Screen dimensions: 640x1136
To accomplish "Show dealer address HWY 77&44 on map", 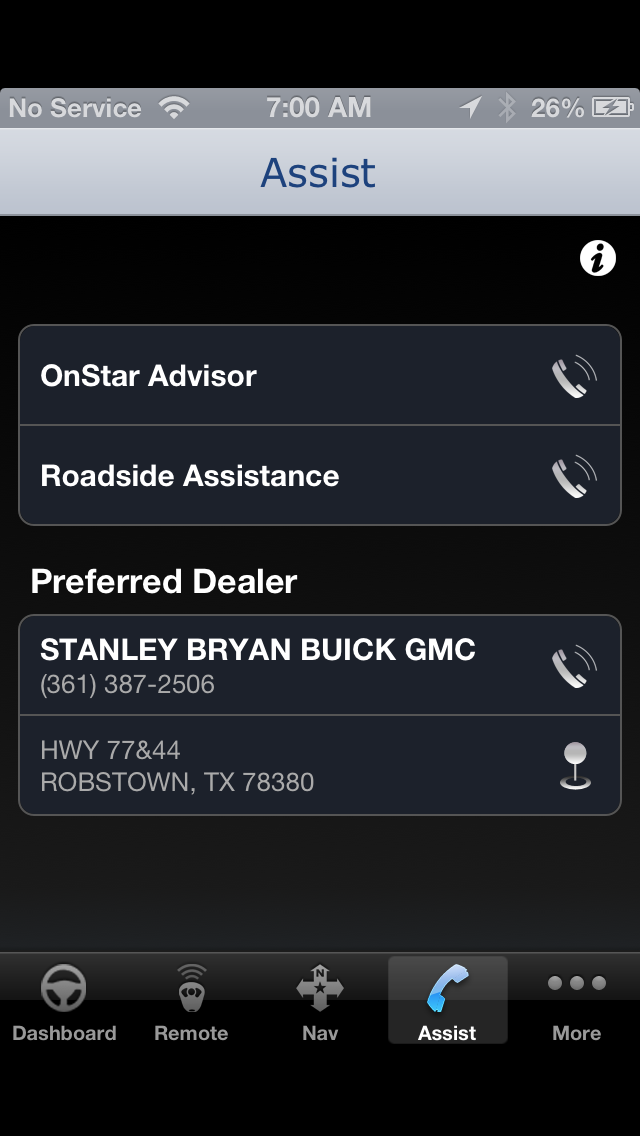I will 574,767.
